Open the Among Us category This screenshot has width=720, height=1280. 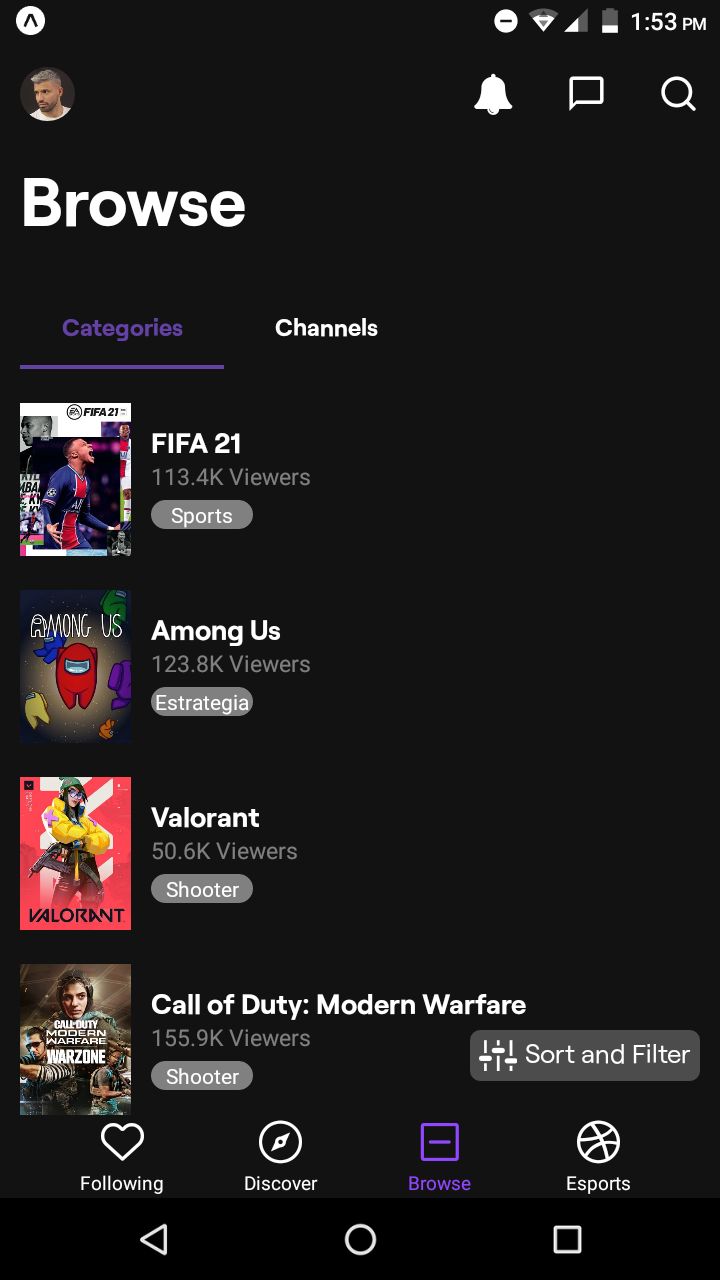click(x=215, y=631)
